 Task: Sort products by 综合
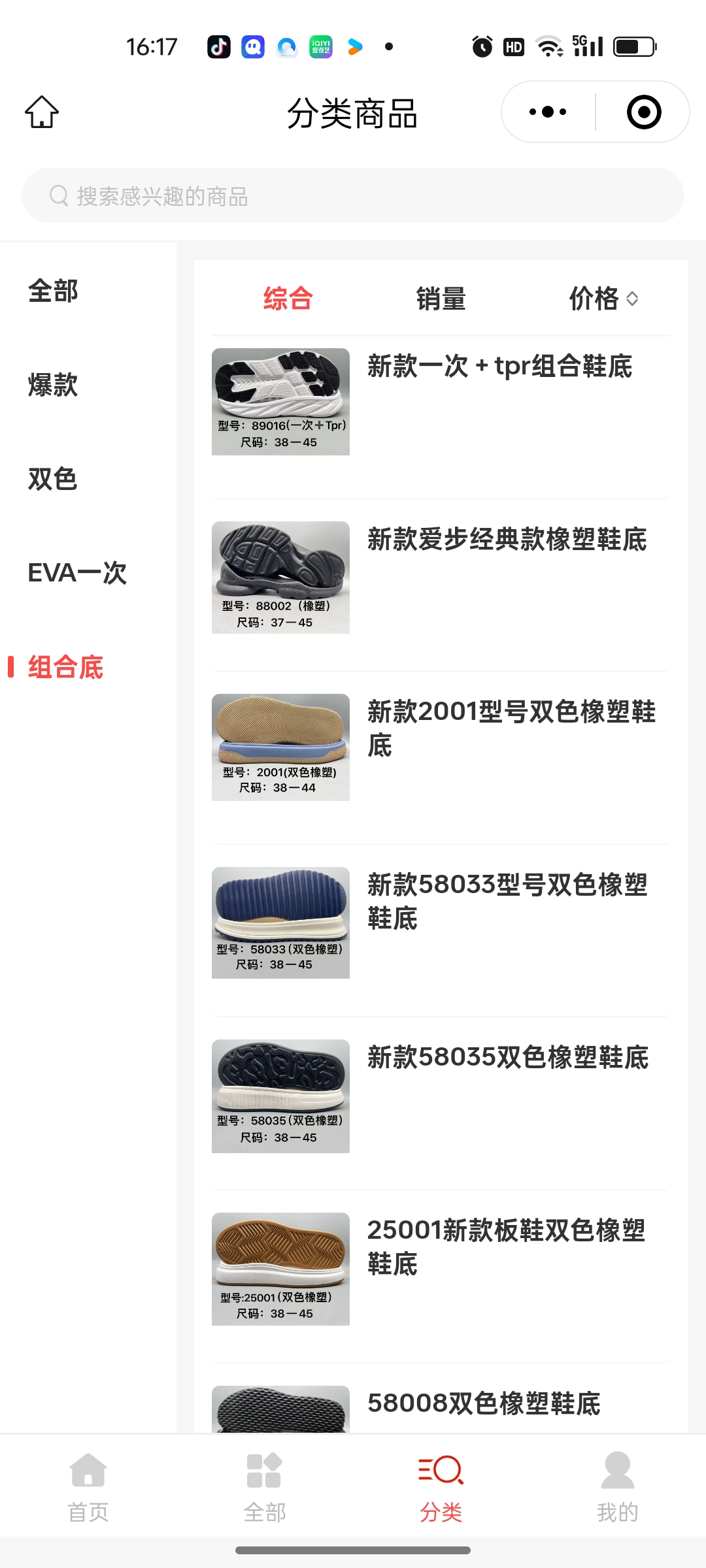[288, 299]
